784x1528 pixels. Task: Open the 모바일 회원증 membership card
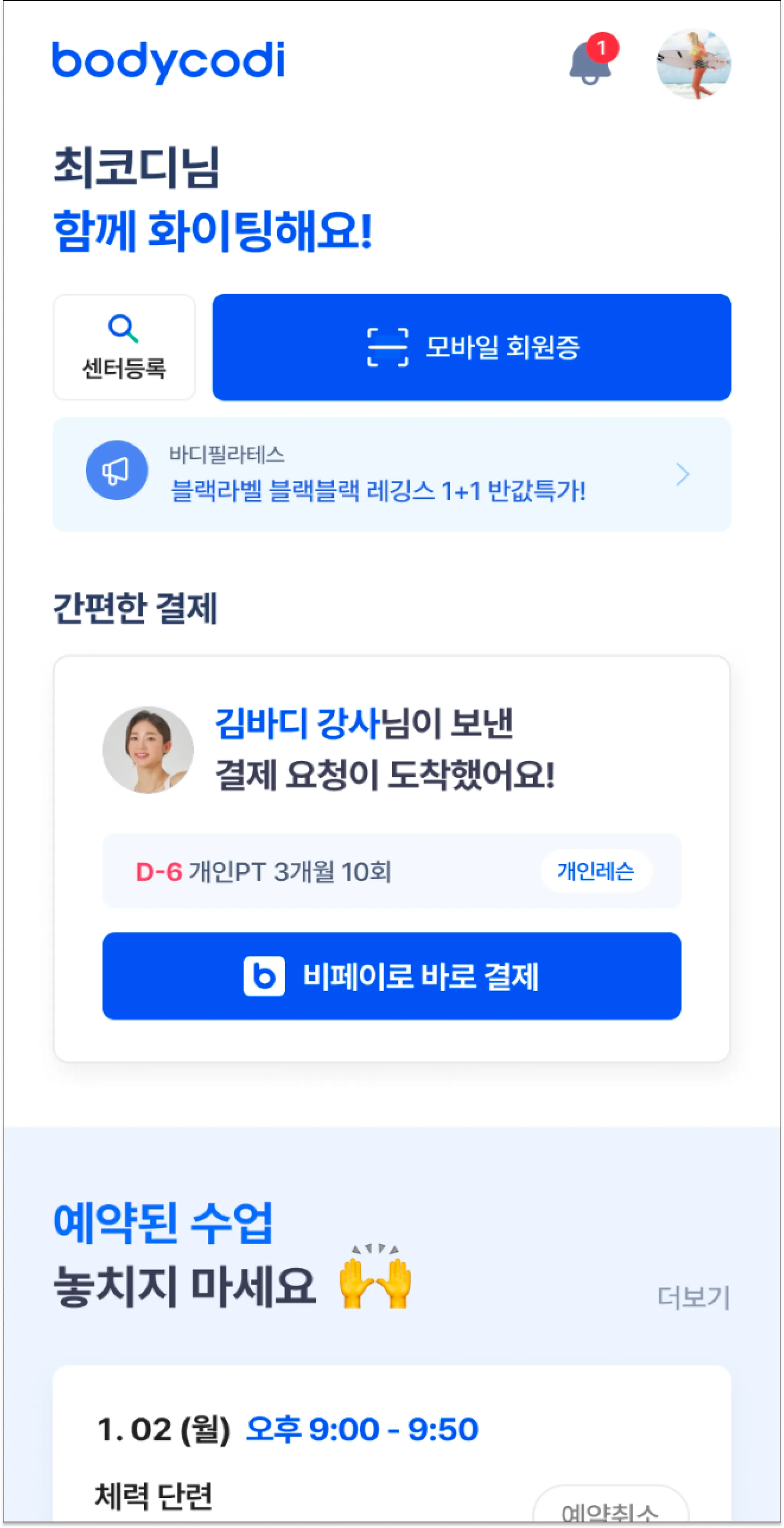472,348
